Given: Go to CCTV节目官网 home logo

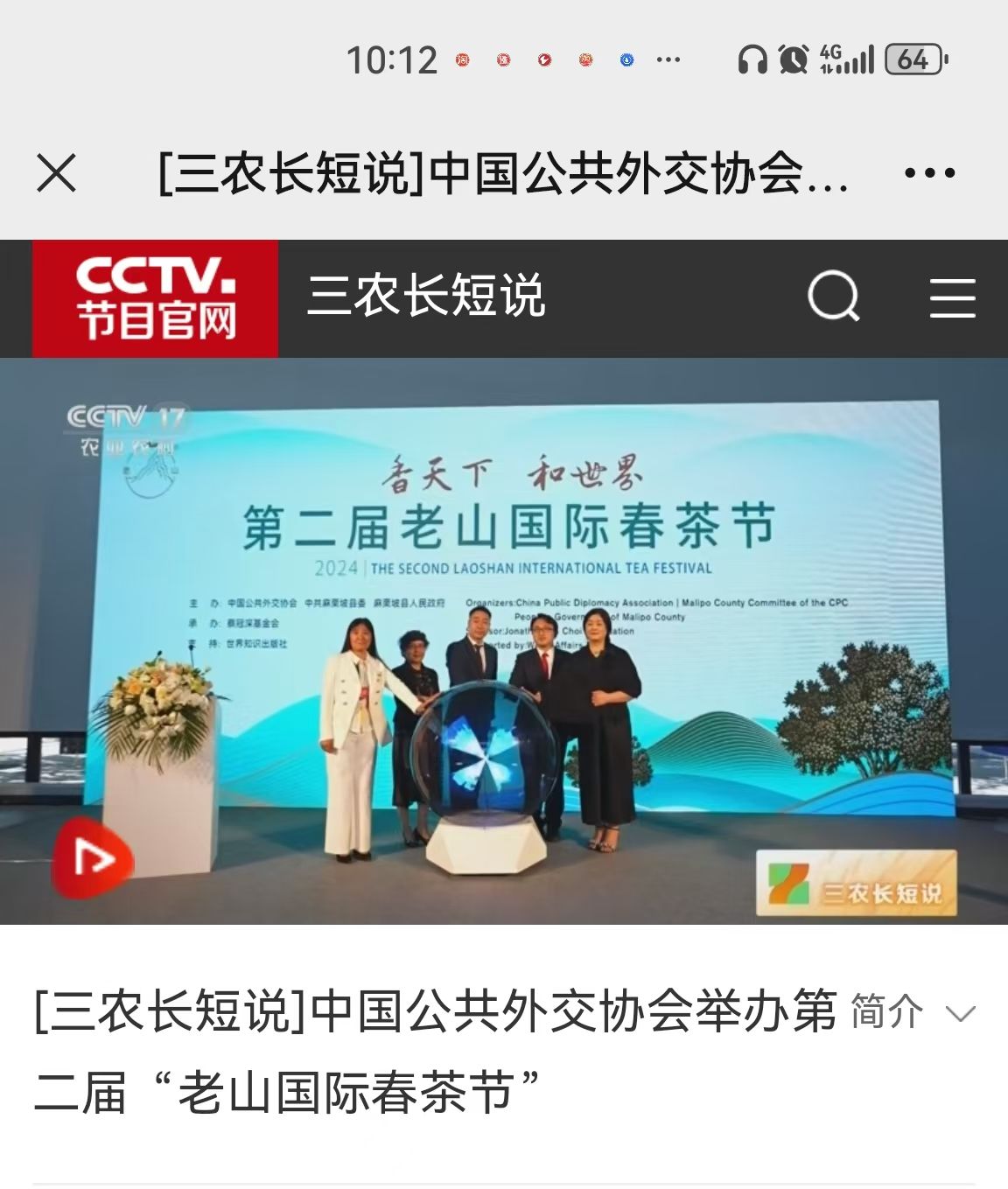Looking at the screenshot, I should click(156, 297).
